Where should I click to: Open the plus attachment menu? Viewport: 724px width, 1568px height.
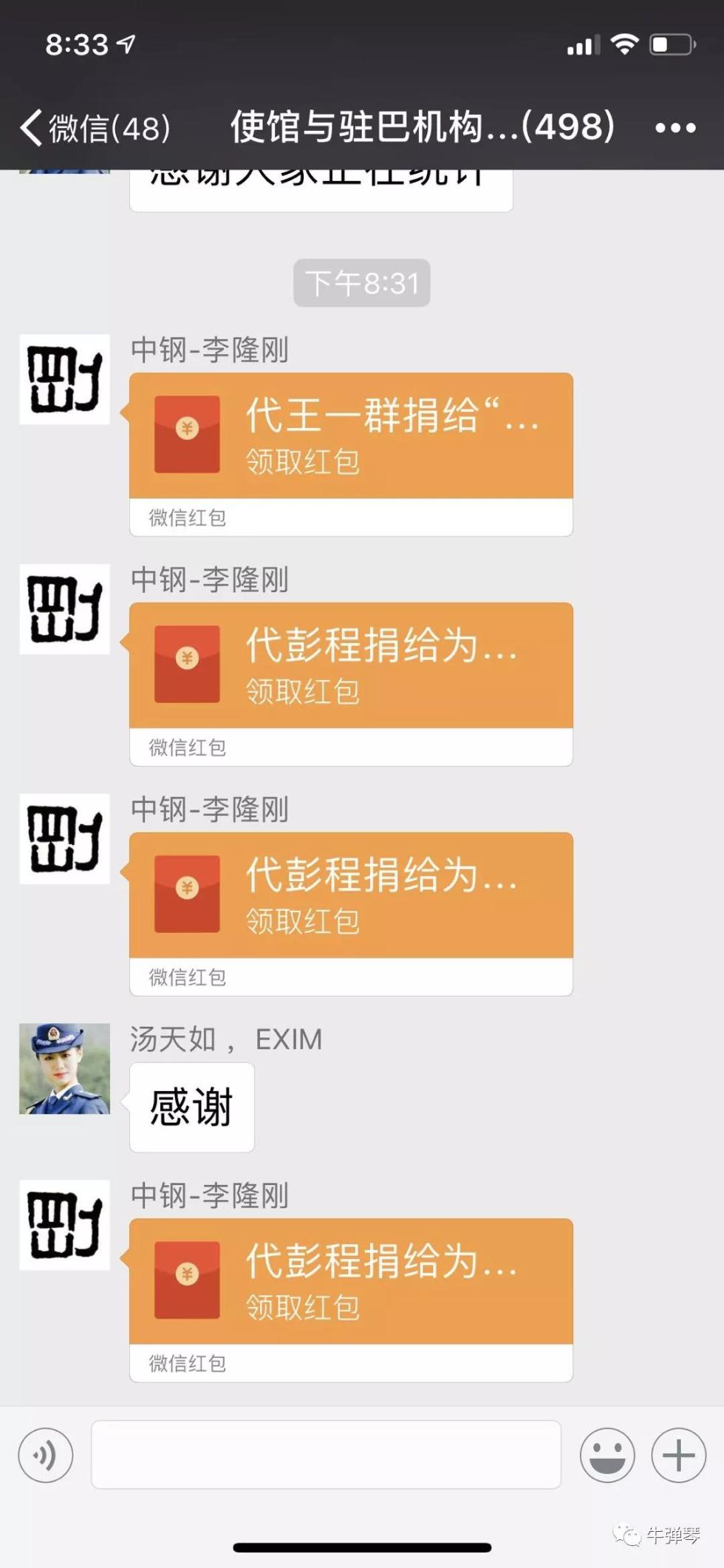coord(678,1455)
